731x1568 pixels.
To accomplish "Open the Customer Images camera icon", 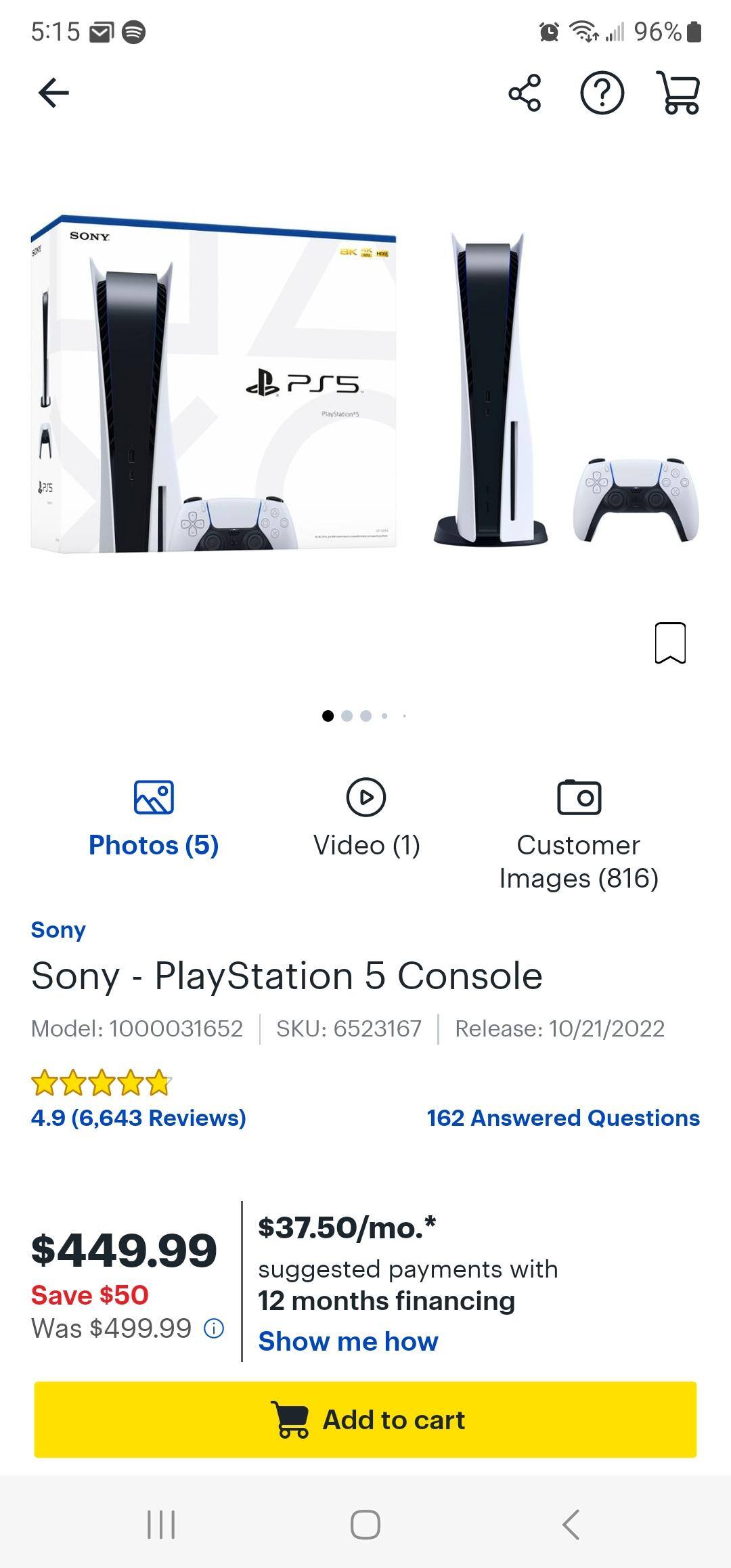I will [x=579, y=800].
